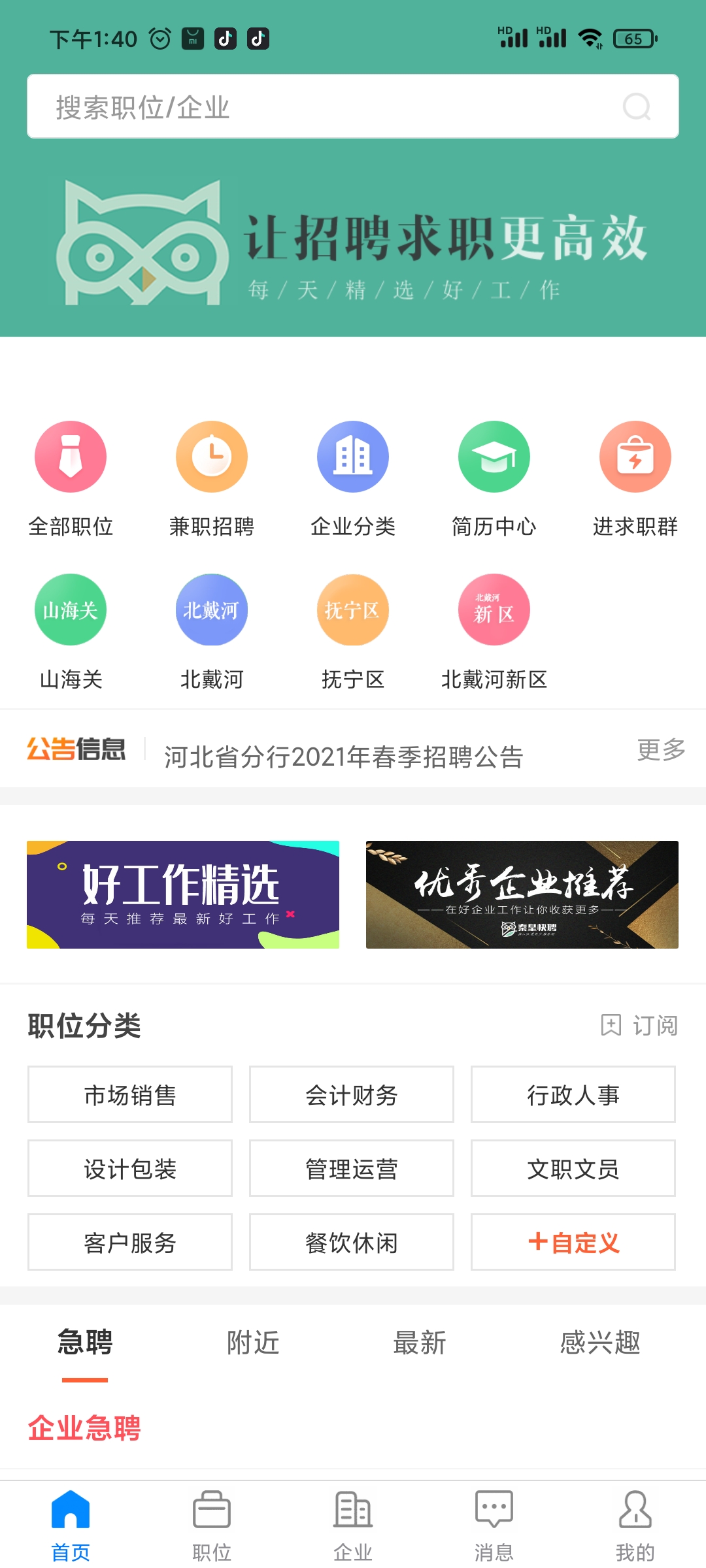Select the 山海关 district icon

coord(70,610)
